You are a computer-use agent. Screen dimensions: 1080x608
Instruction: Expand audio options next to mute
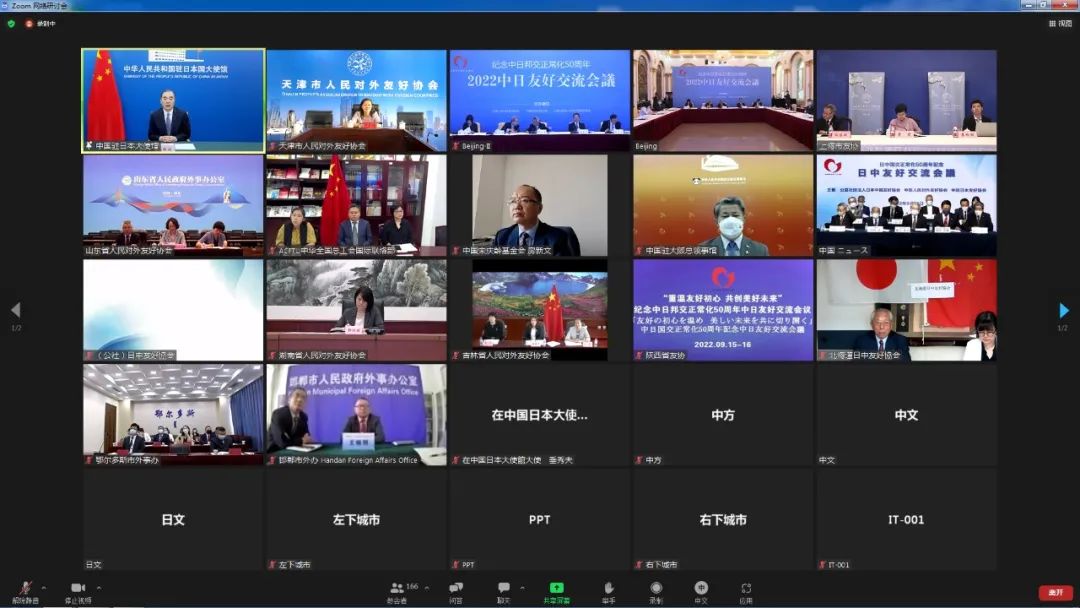tap(46, 587)
